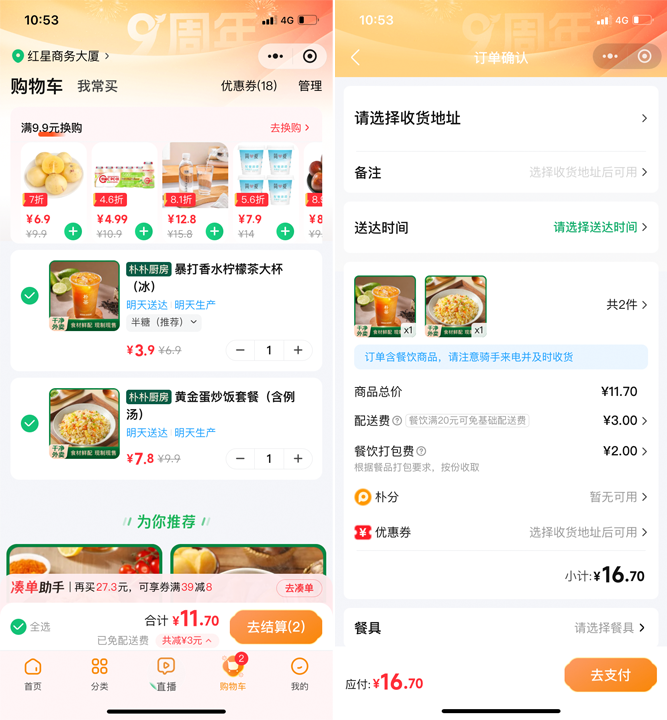
Task: Increase quantity of 黄金蛋炒饭套餐
Action: coord(297,458)
